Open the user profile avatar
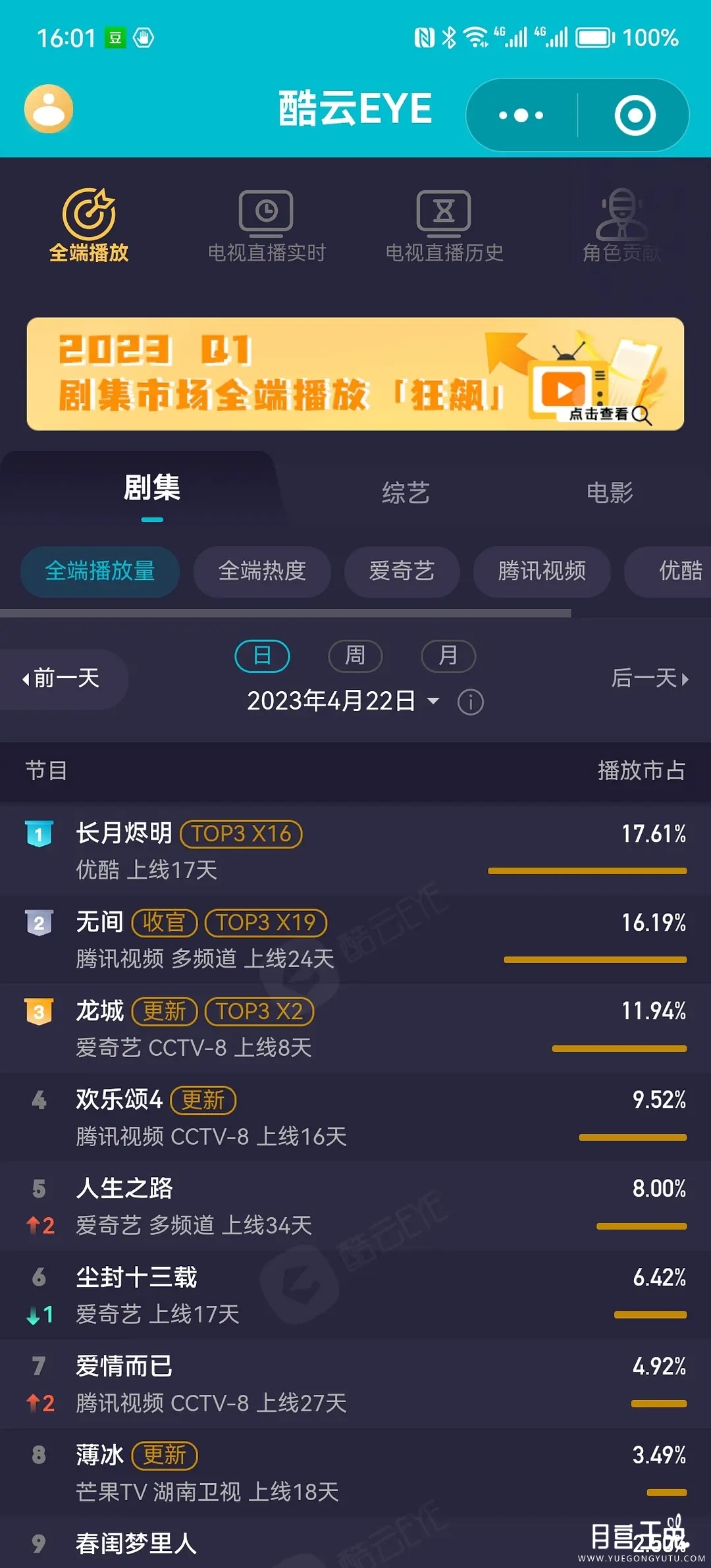This screenshot has width=711, height=1568. [x=49, y=109]
